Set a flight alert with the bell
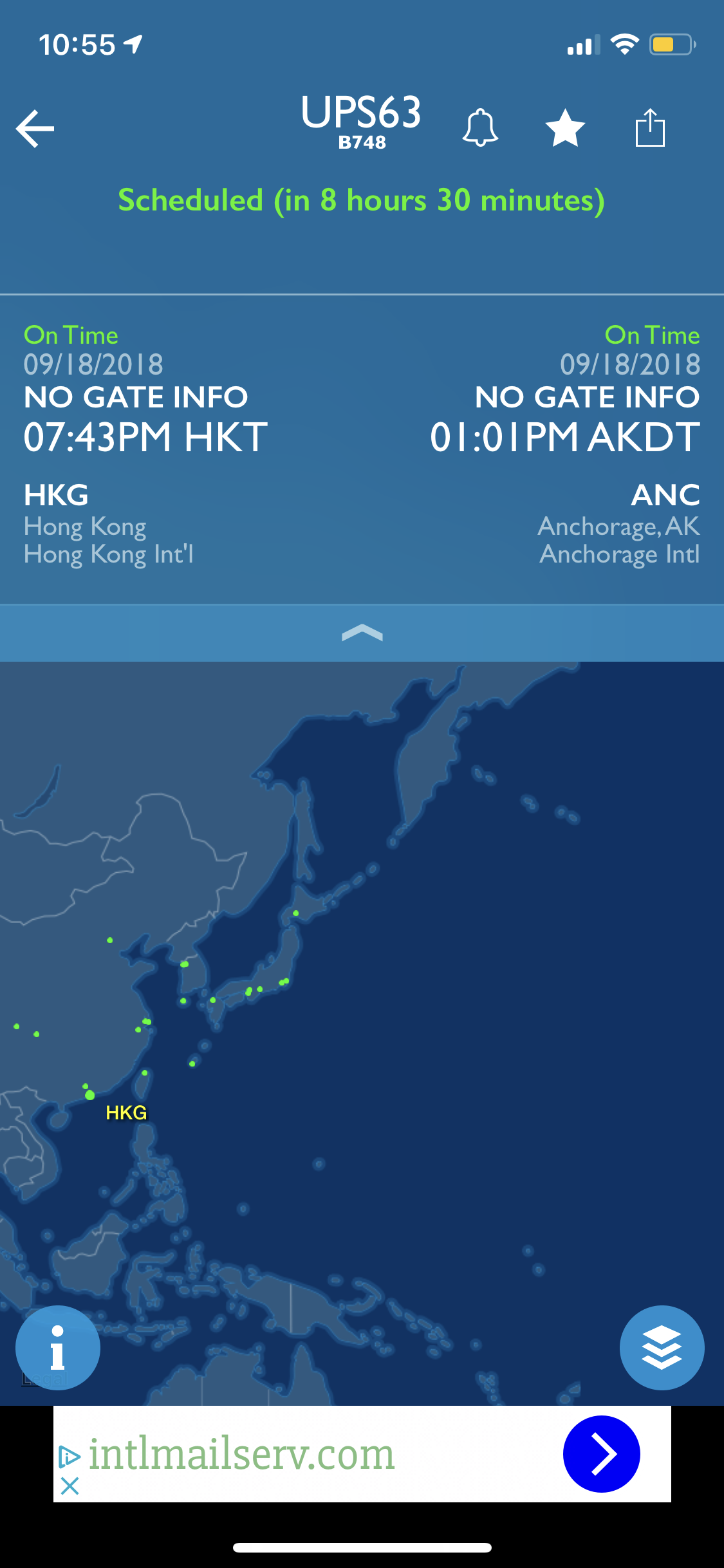The height and width of the screenshot is (1568, 724). click(480, 128)
